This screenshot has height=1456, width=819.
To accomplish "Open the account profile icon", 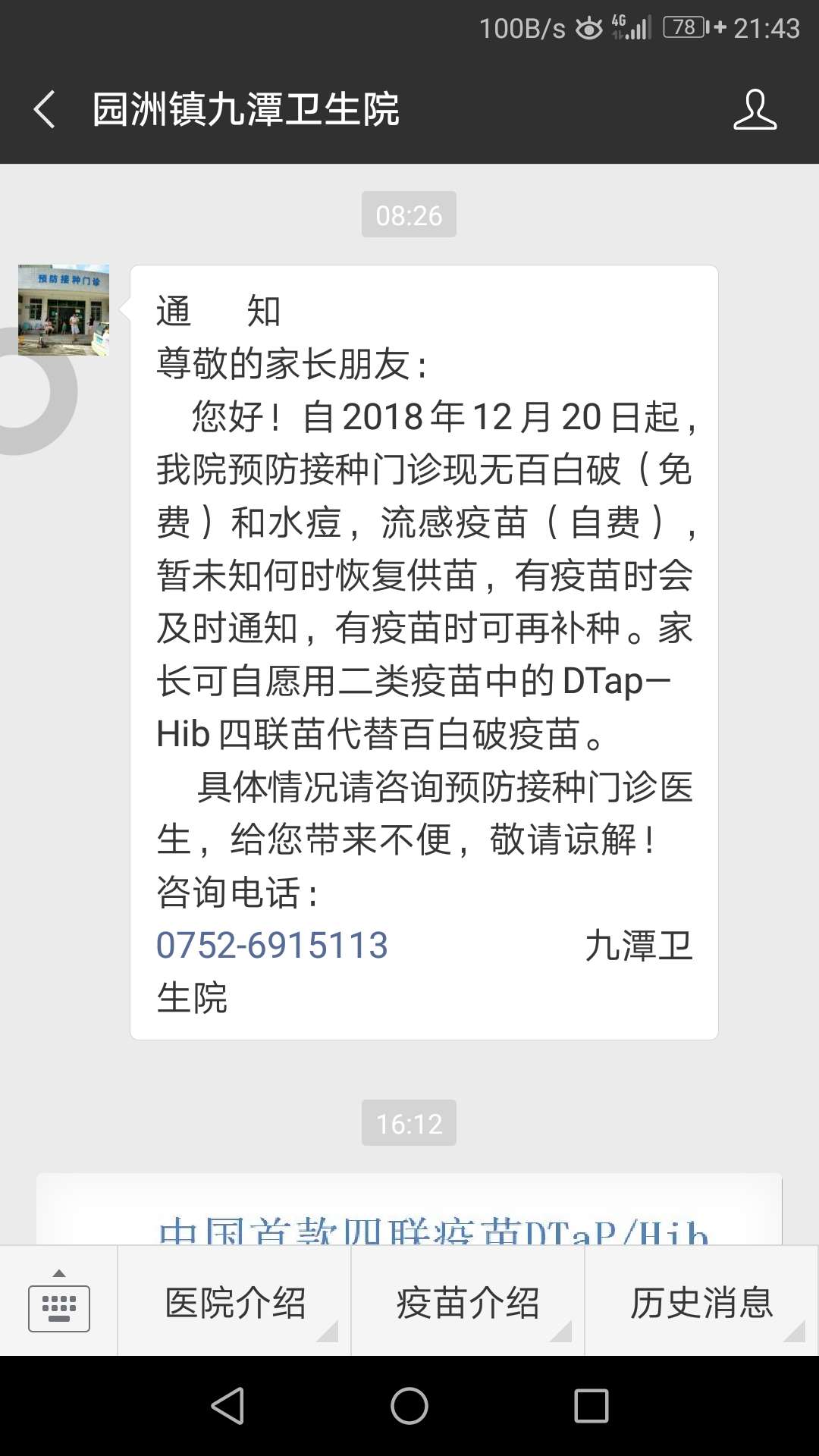I will pos(755,109).
